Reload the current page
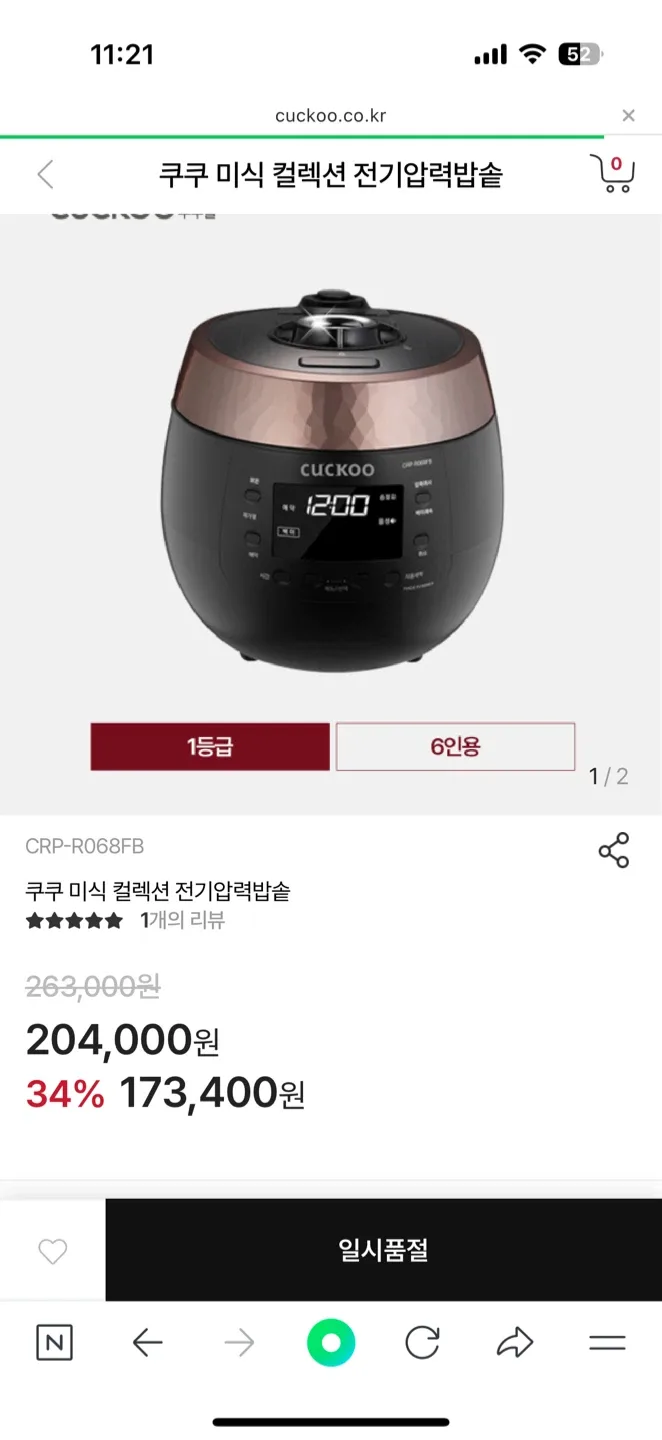The width and height of the screenshot is (662, 1440). point(422,1343)
